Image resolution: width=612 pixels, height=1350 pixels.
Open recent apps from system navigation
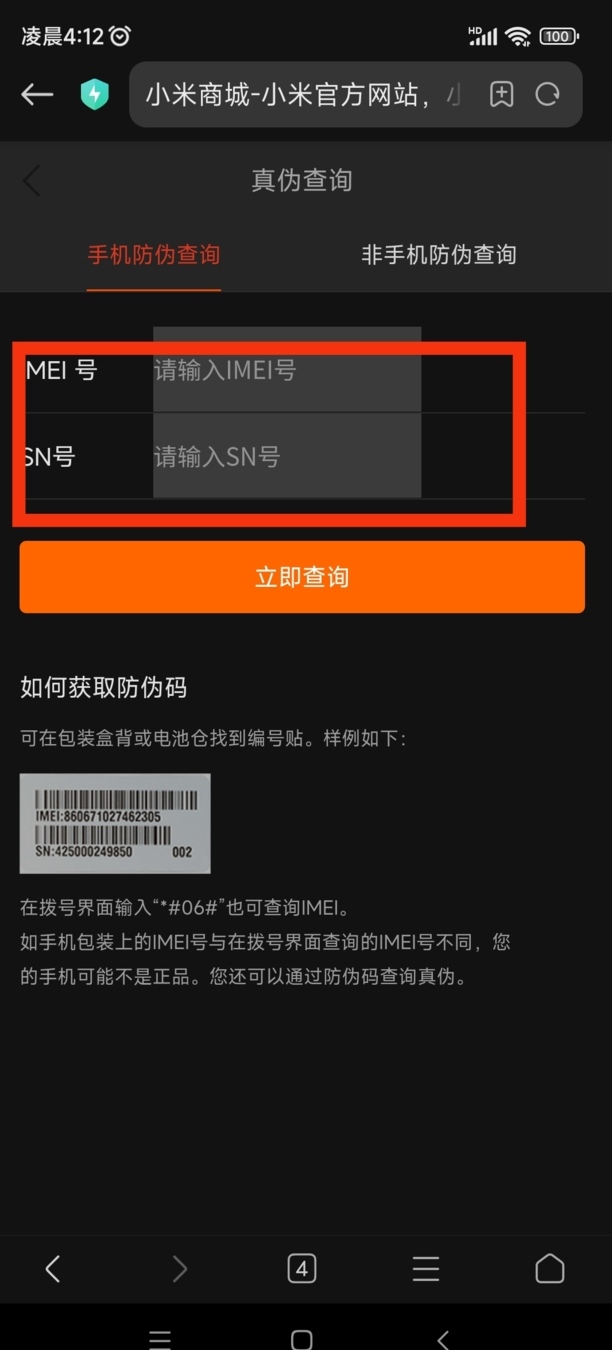(x=160, y=1339)
